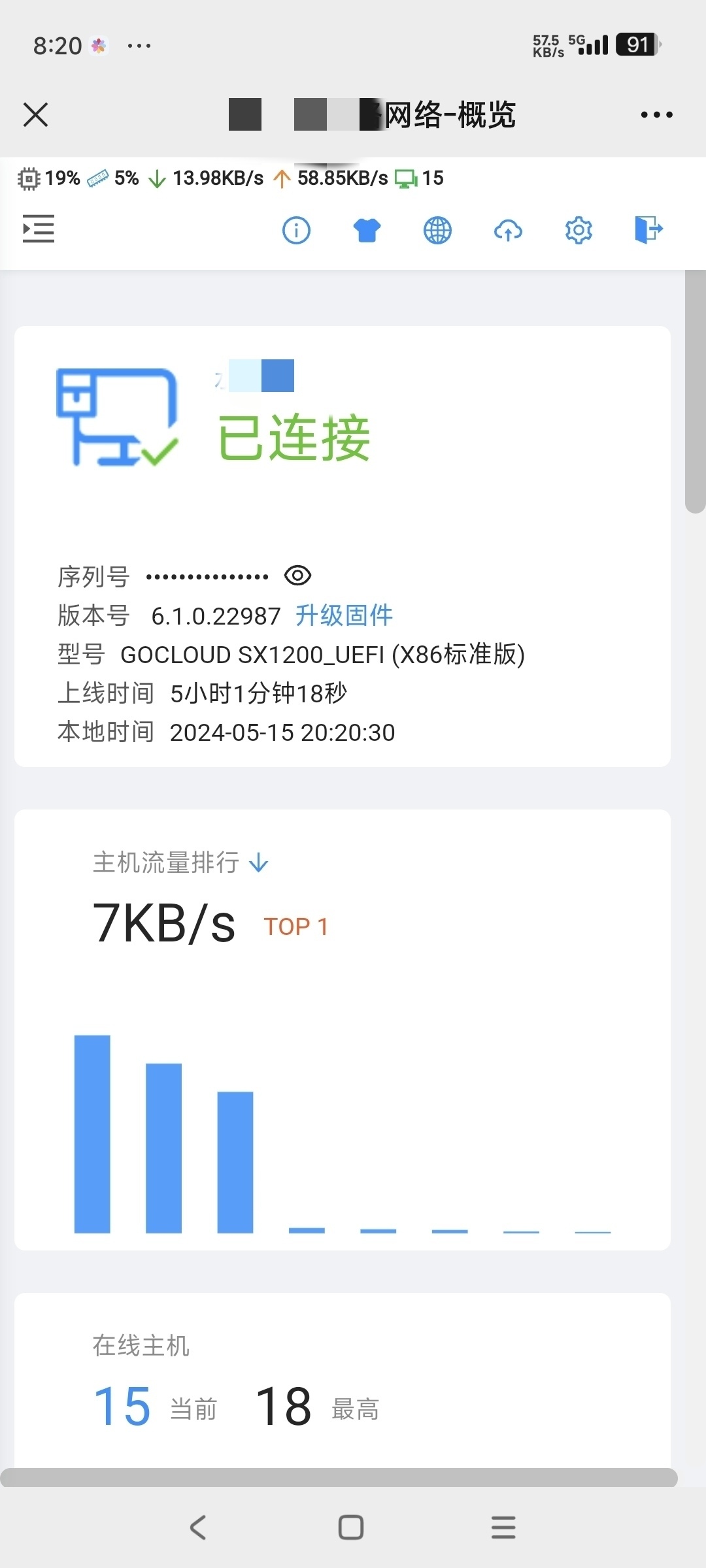The width and height of the screenshot is (706, 1568).
Task: Log out via the exit icon
Action: click(x=648, y=230)
